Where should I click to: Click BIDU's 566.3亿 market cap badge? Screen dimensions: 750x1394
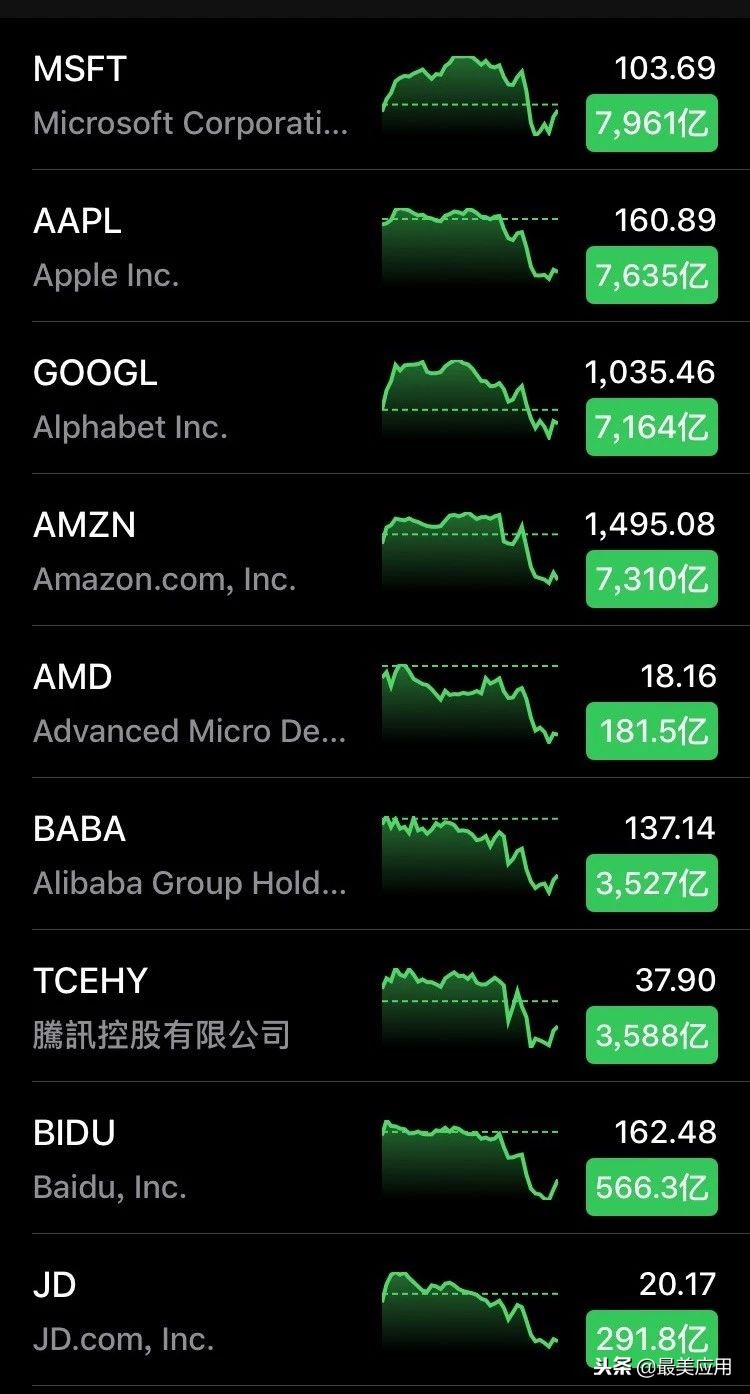tap(651, 1188)
